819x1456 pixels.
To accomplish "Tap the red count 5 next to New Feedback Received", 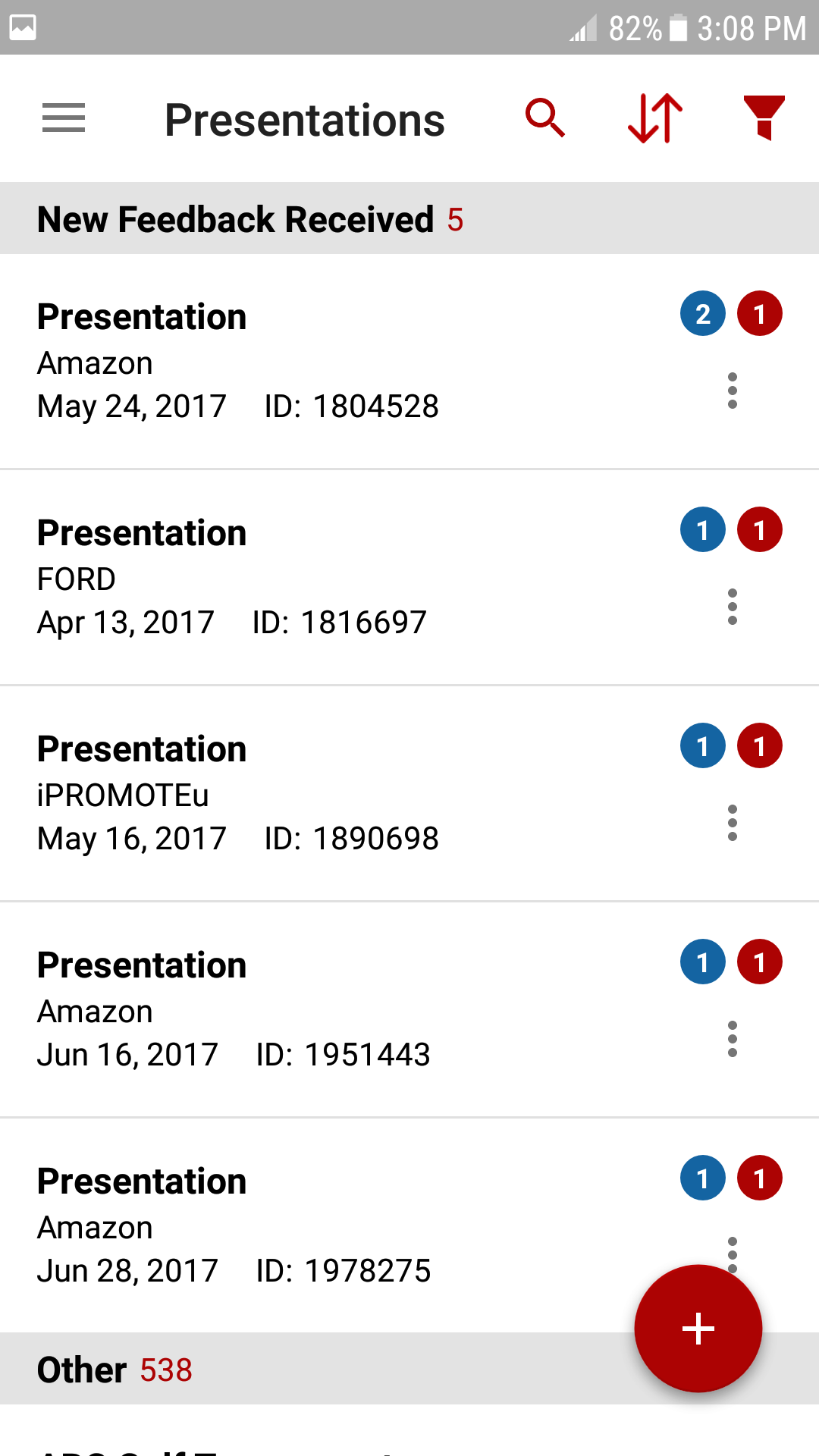I will pos(455,221).
